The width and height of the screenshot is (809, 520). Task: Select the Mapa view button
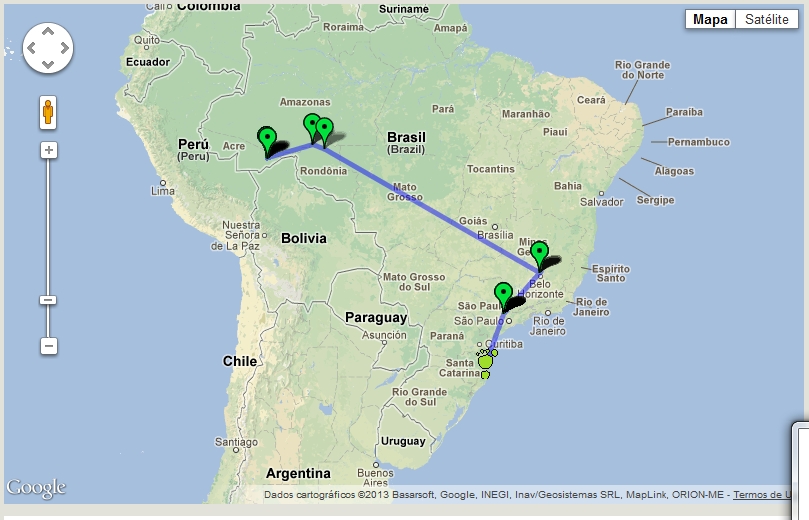(710, 20)
